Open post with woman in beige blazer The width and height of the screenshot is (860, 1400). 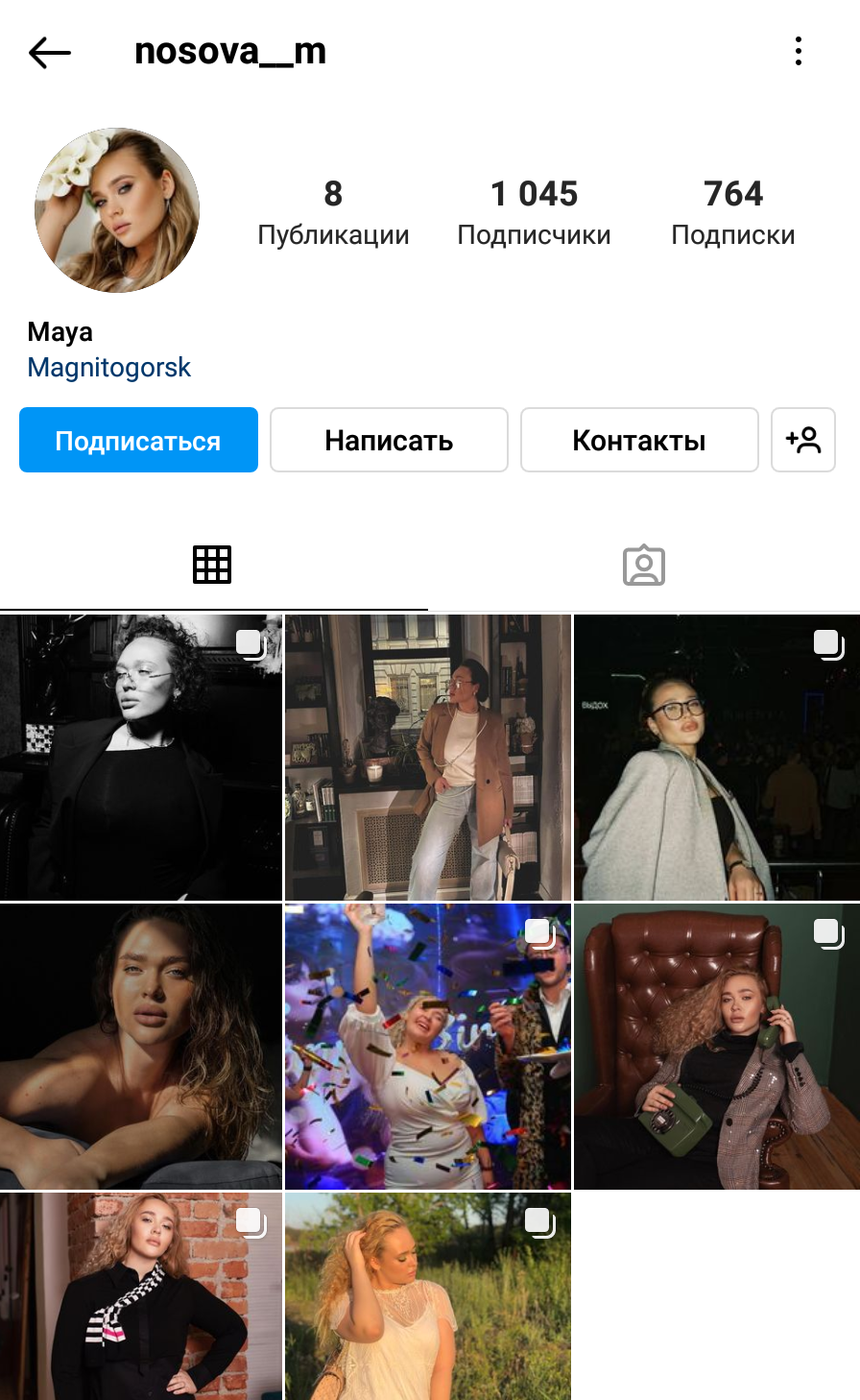tap(428, 757)
